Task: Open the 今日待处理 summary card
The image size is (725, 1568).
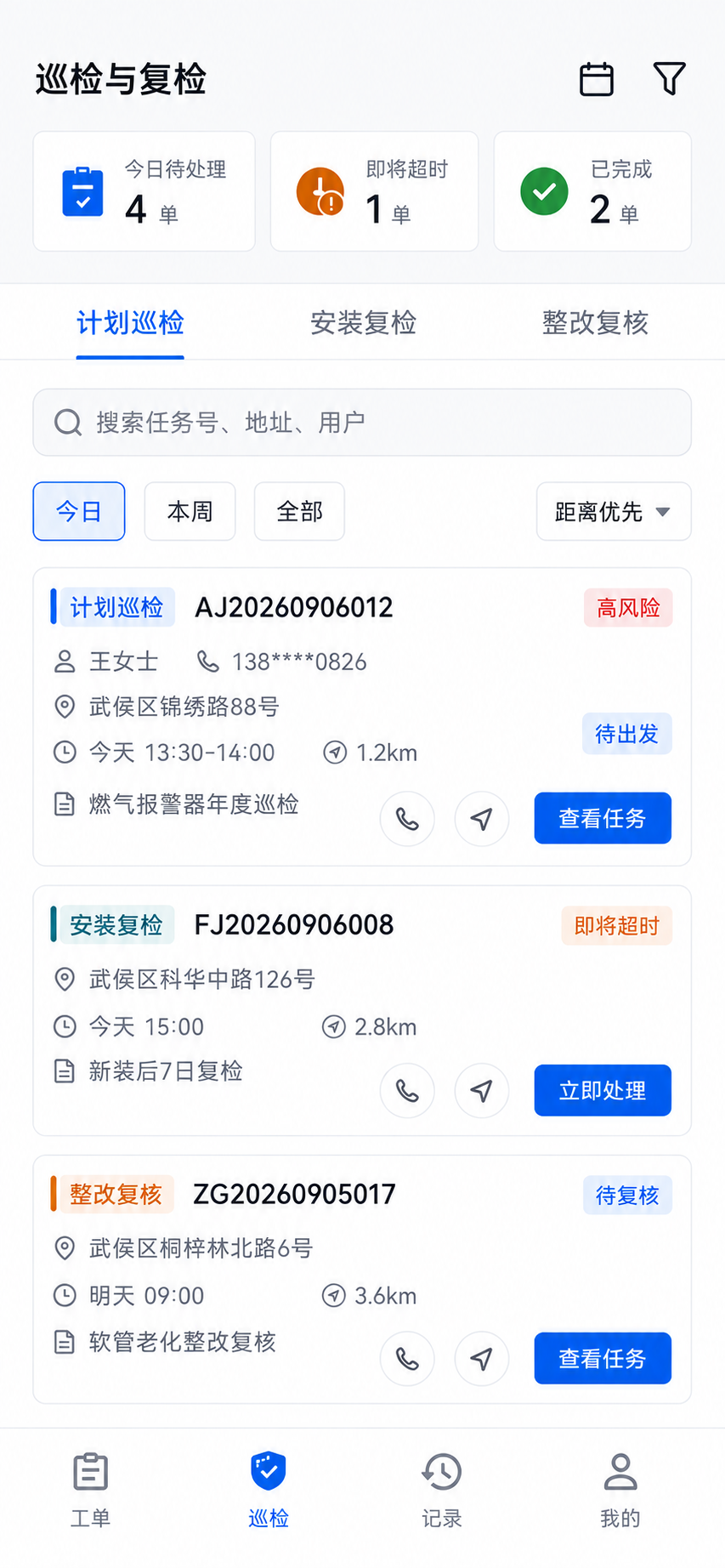Action: 144,191
